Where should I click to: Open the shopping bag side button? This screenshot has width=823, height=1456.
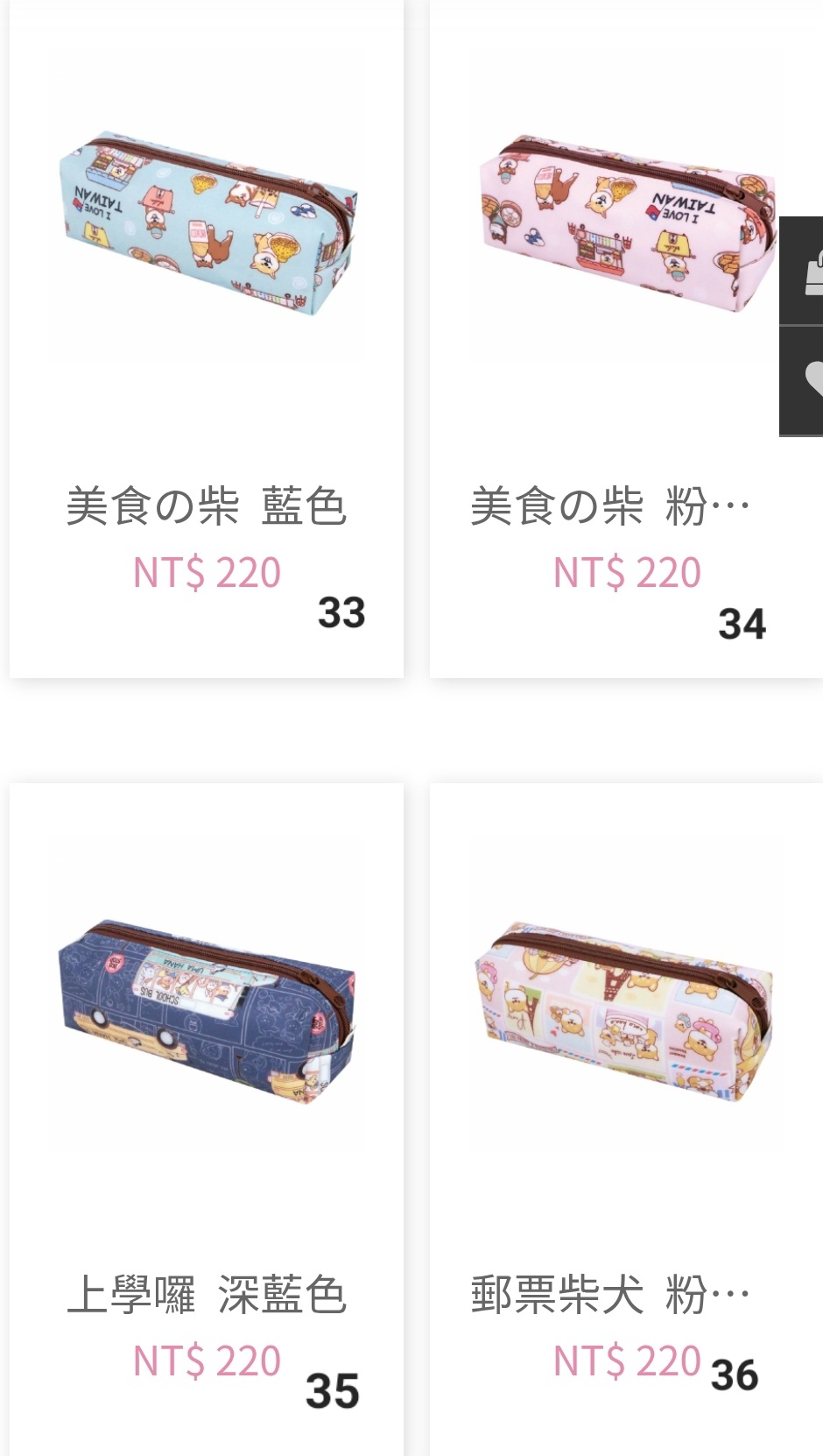pyautogui.click(x=802, y=271)
